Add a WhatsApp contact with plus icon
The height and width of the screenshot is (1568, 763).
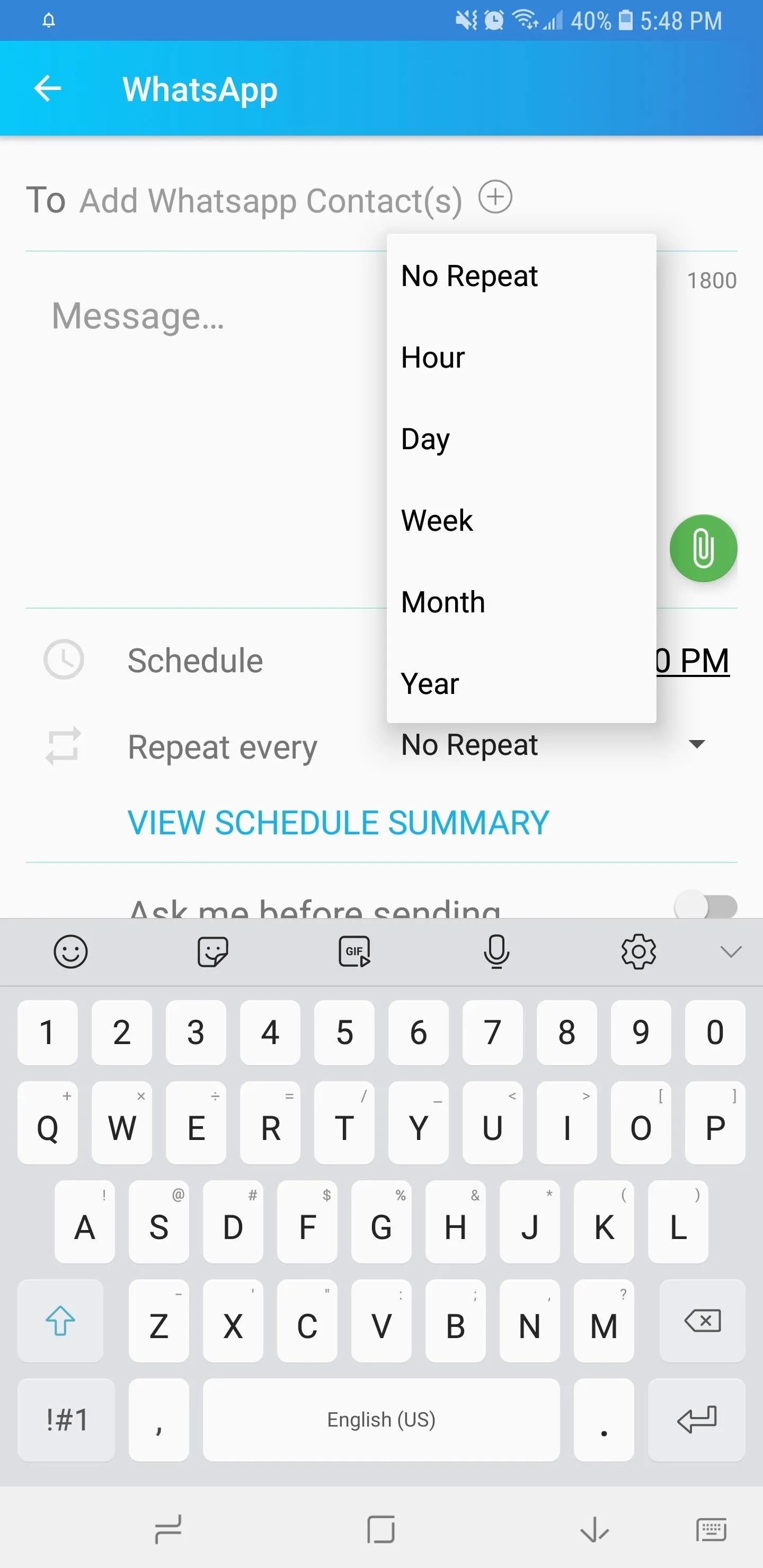pyautogui.click(x=495, y=197)
